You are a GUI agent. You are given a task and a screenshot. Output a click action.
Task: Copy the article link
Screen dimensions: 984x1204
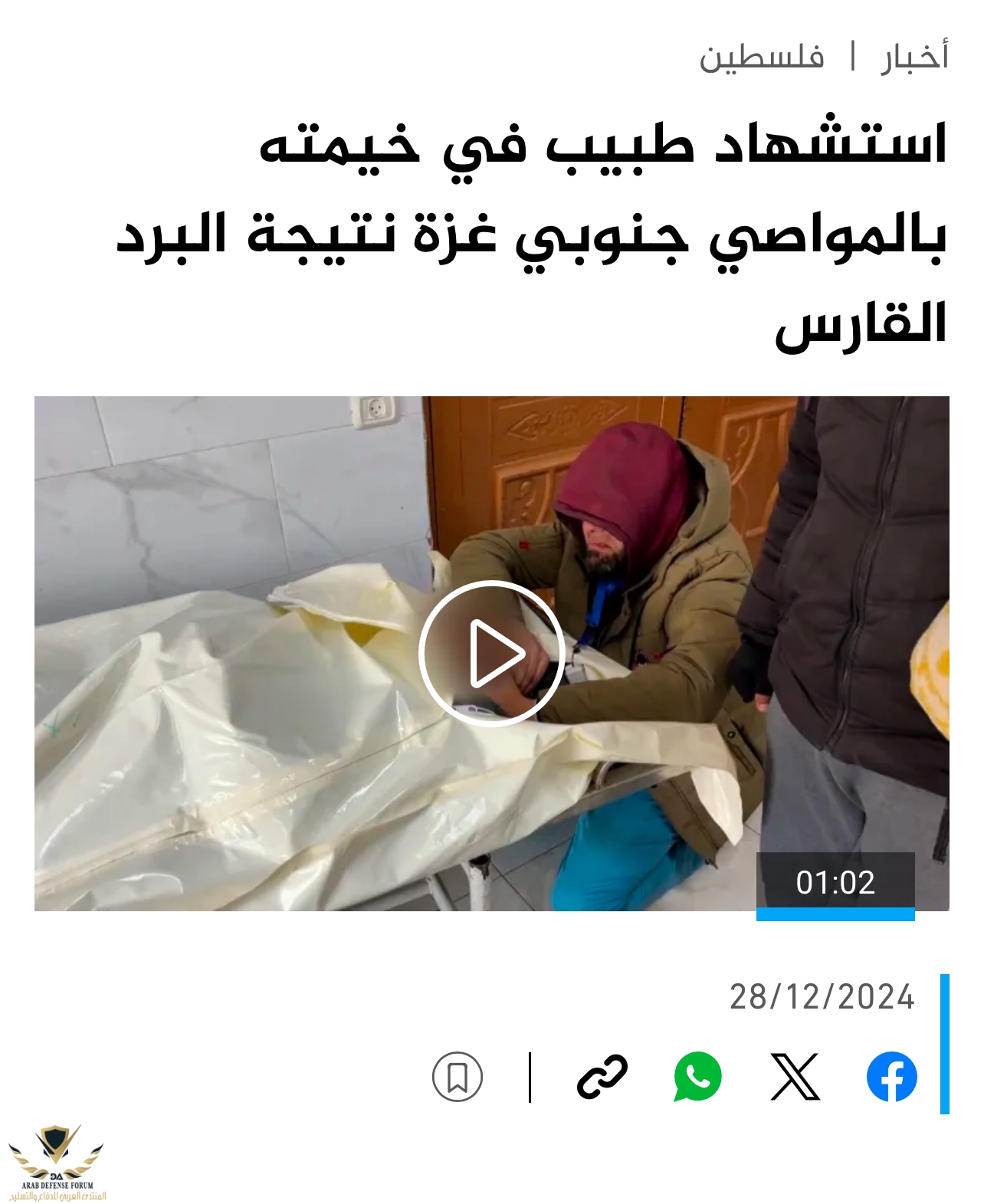click(602, 1077)
